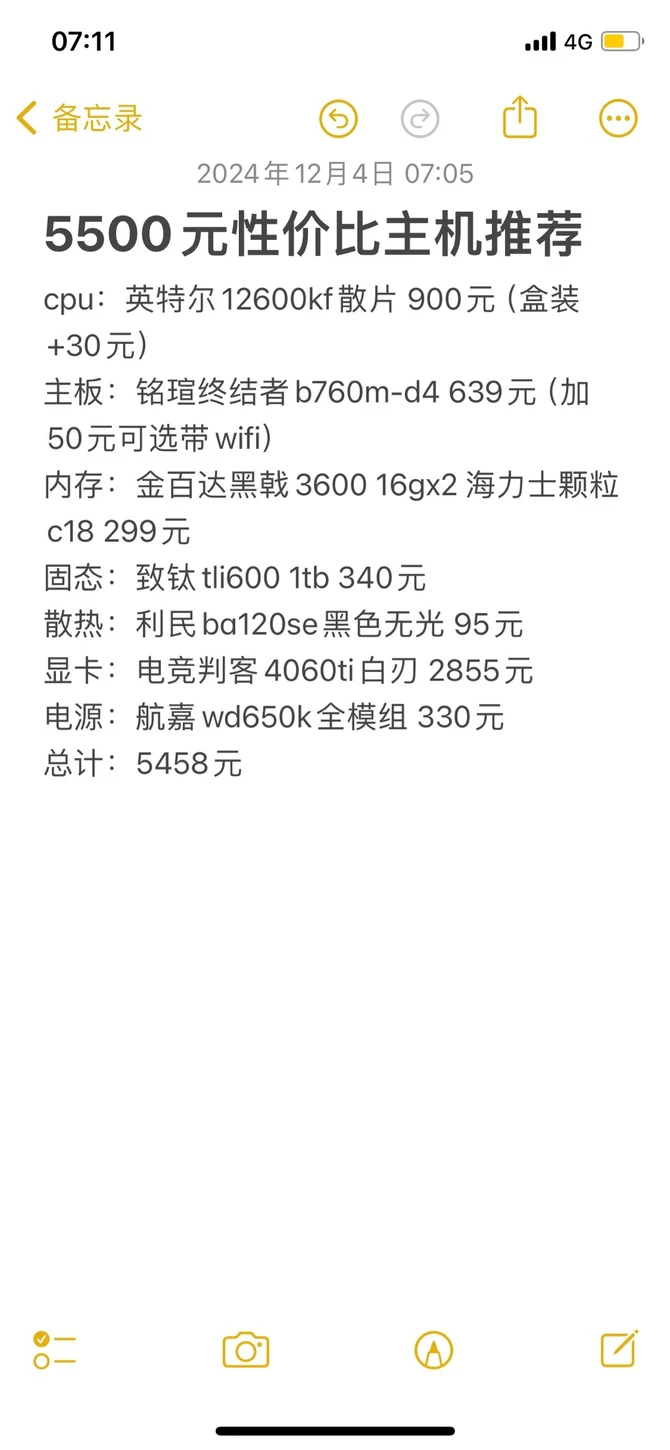Start the markup pen tool
Screen dimensions: 670x1450
tap(433, 1350)
